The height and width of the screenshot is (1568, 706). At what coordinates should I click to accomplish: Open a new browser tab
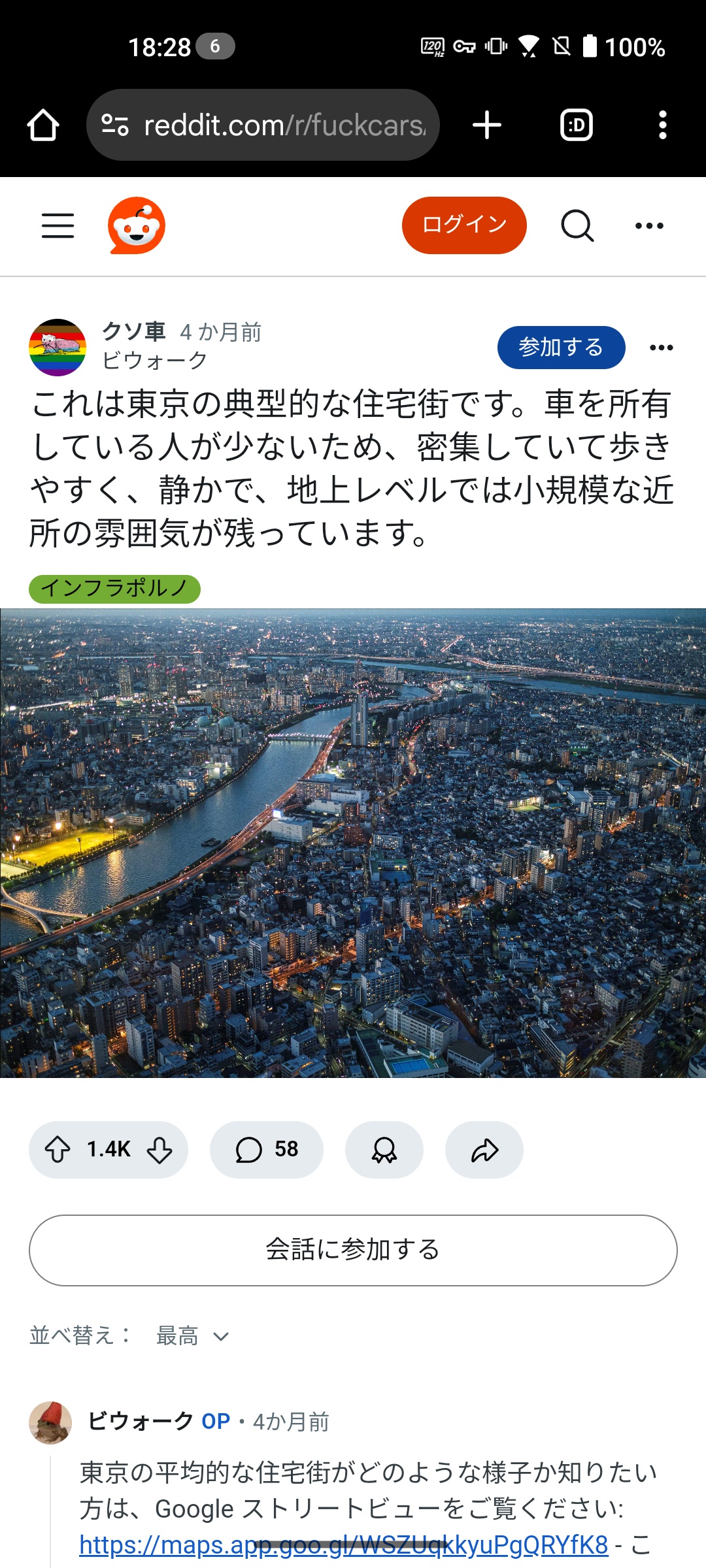(487, 125)
